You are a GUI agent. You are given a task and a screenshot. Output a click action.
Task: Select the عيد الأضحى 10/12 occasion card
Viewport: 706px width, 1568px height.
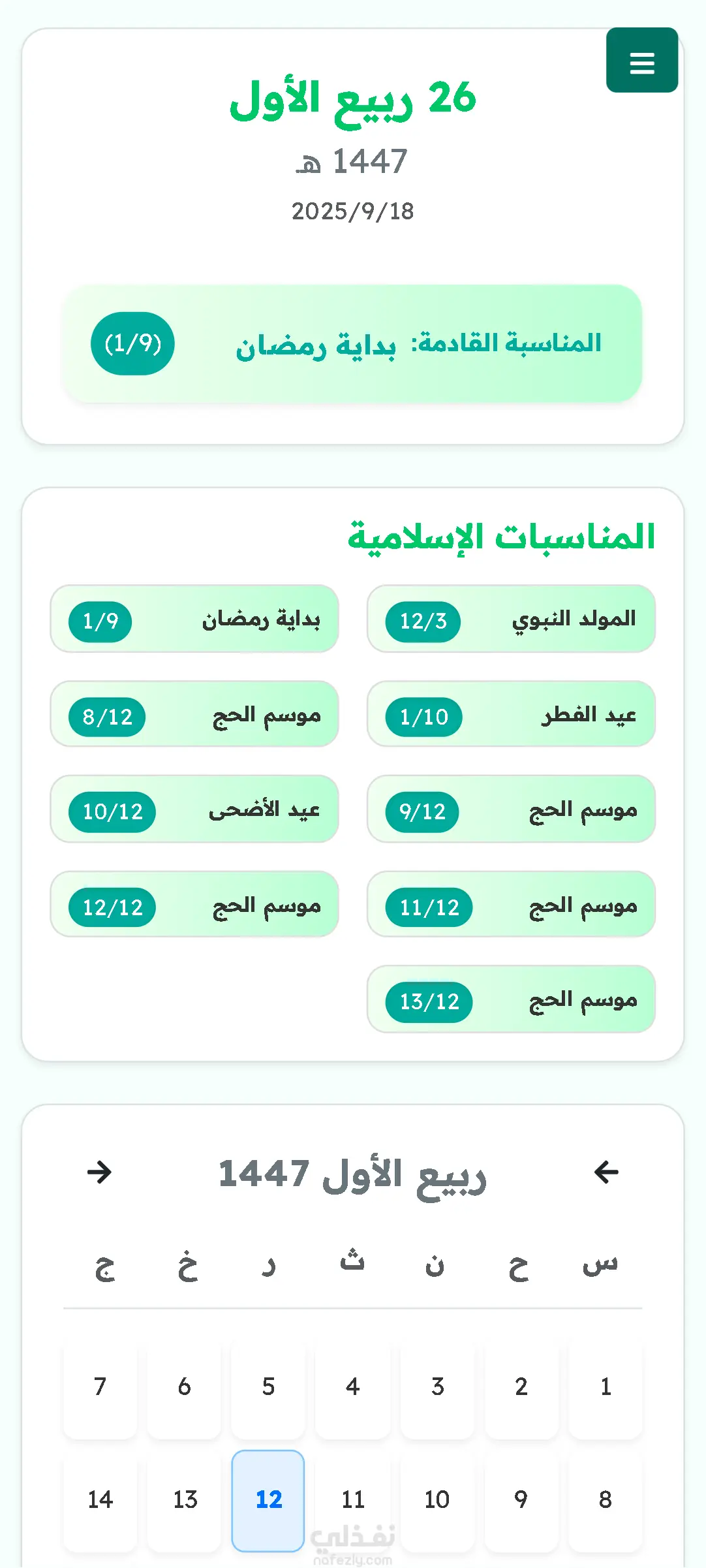pyautogui.click(x=194, y=809)
